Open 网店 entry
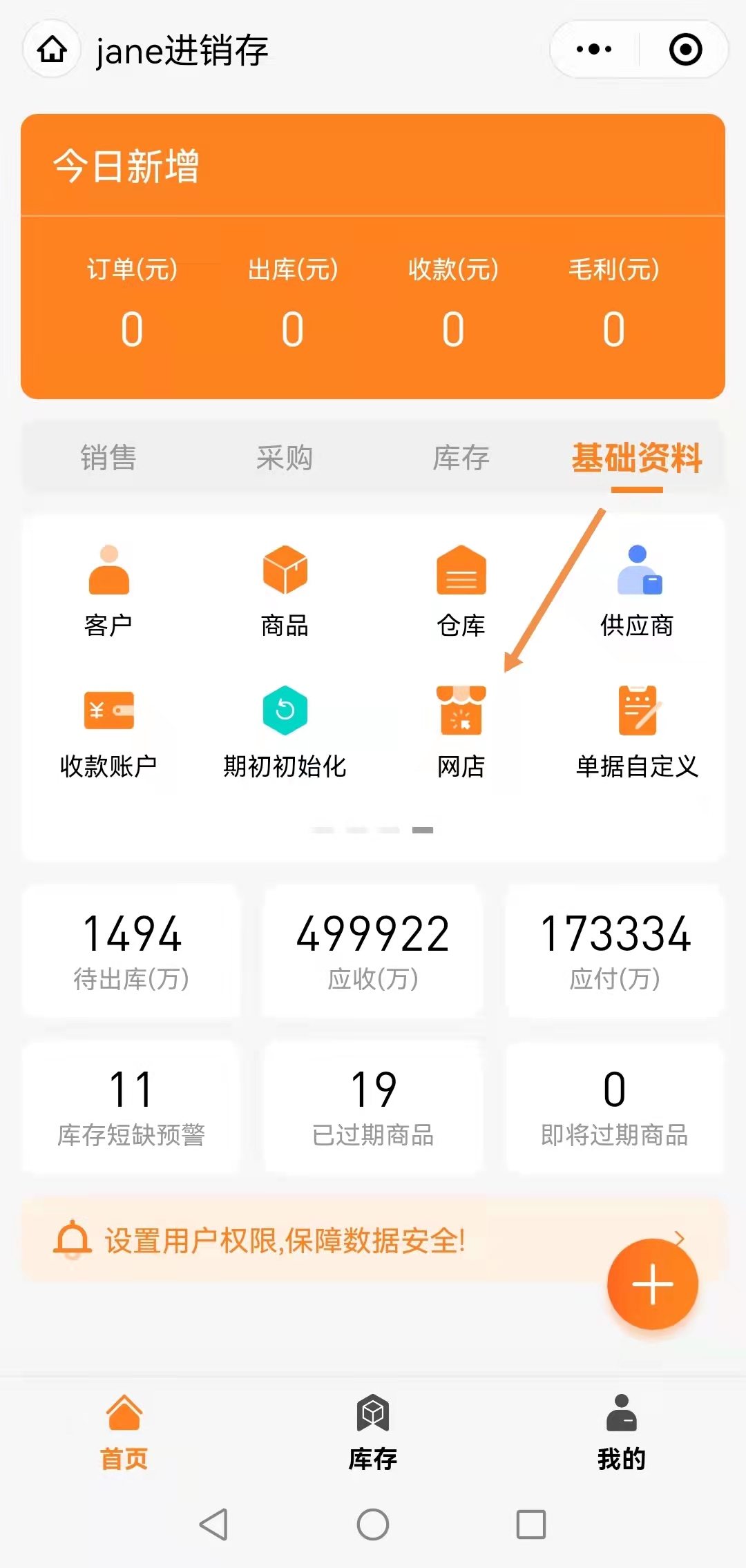The height and width of the screenshot is (1568, 746). 461,730
